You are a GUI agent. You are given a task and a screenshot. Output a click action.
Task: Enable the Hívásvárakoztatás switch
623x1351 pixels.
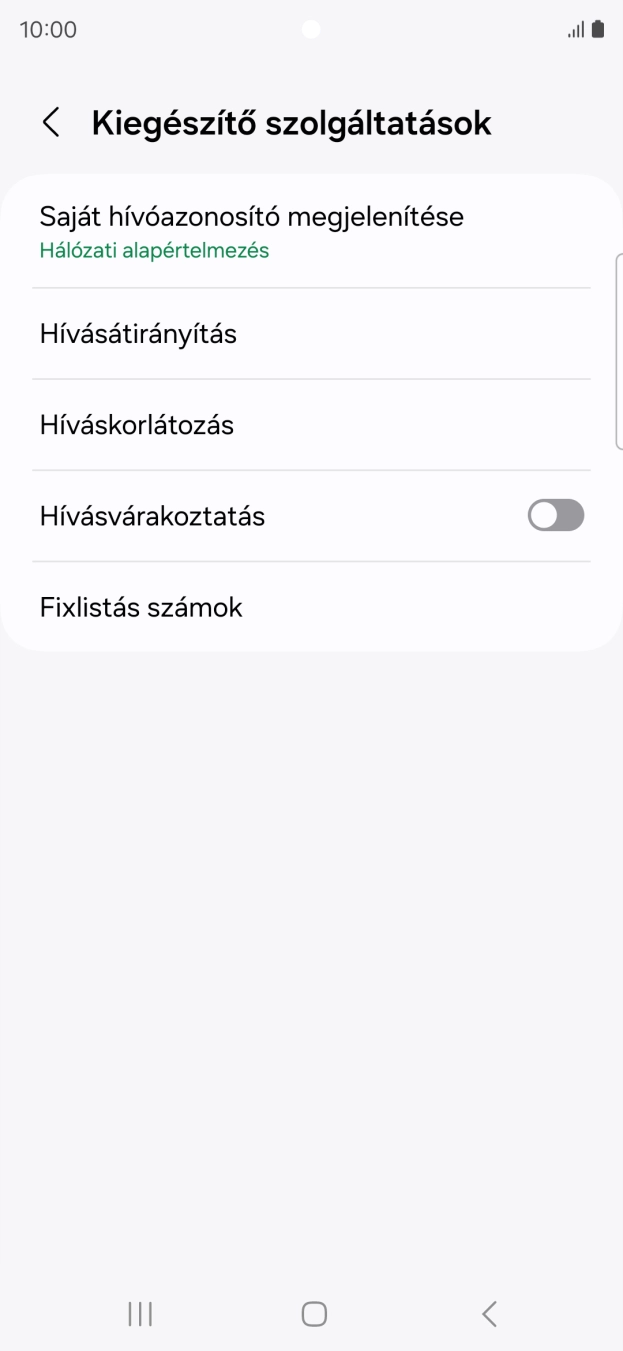click(555, 516)
